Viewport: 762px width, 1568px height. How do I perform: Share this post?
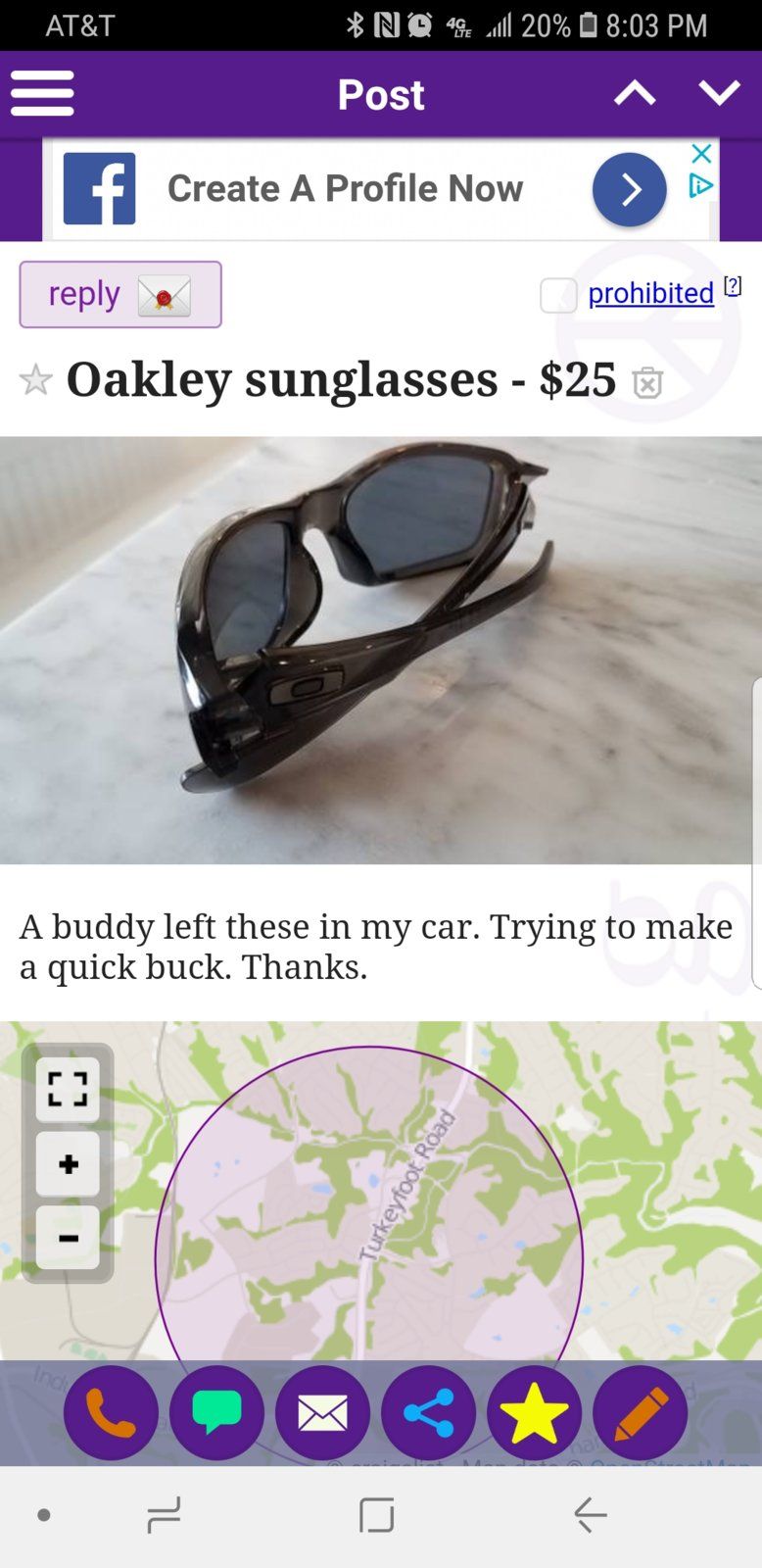point(428,1412)
